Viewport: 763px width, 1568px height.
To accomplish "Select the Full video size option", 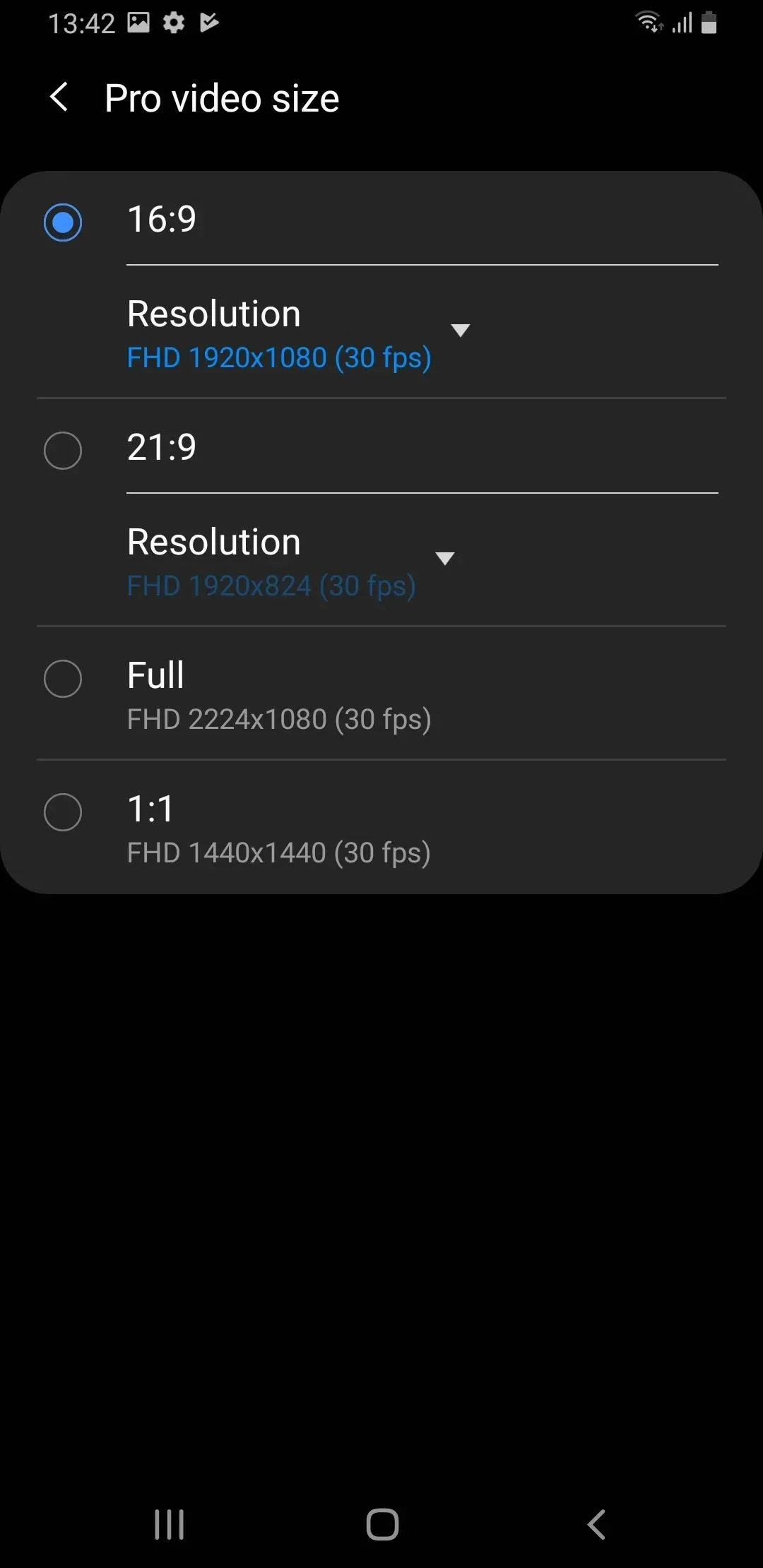I will [x=63, y=678].
